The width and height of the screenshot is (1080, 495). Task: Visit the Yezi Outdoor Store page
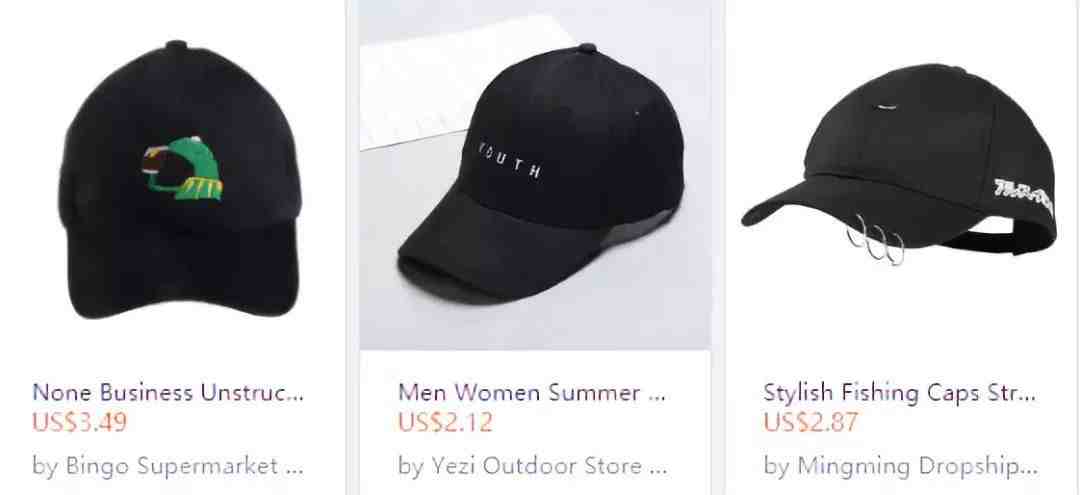click(x=531, y=465)
